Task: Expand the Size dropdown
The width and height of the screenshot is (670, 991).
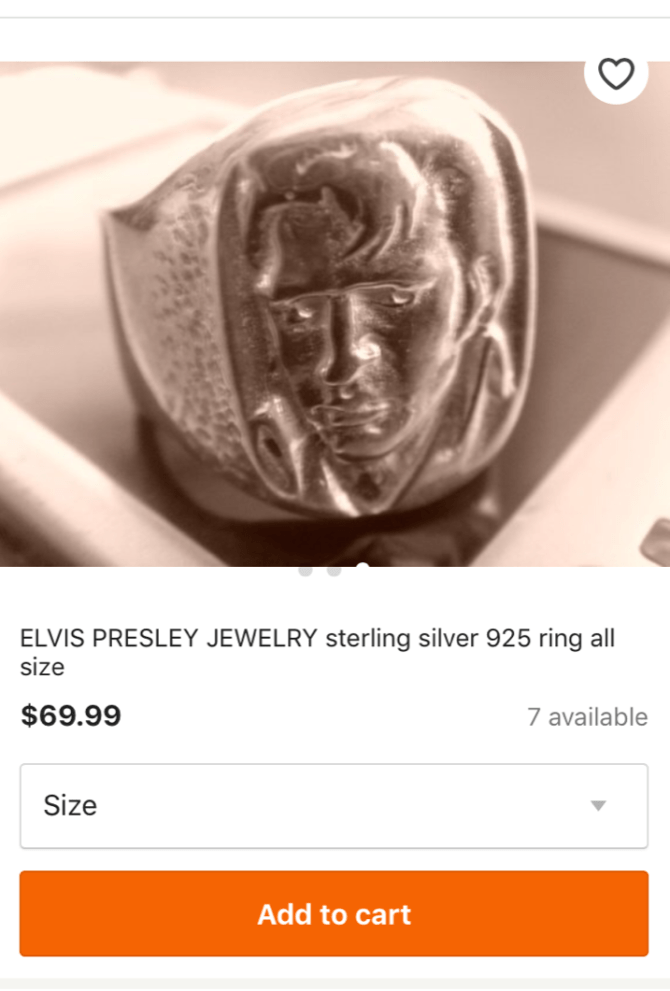Action: [334, 806]
